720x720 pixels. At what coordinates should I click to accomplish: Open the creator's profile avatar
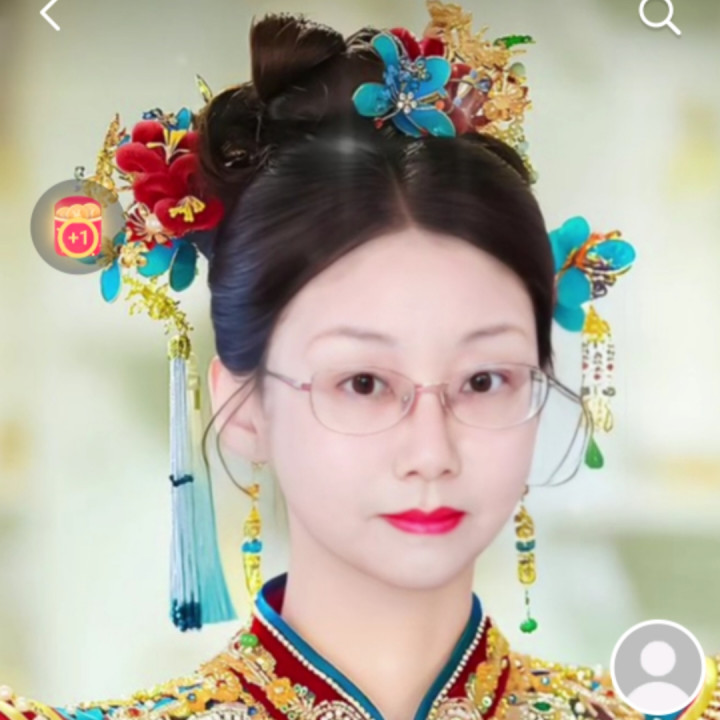[x=658, y=668]
